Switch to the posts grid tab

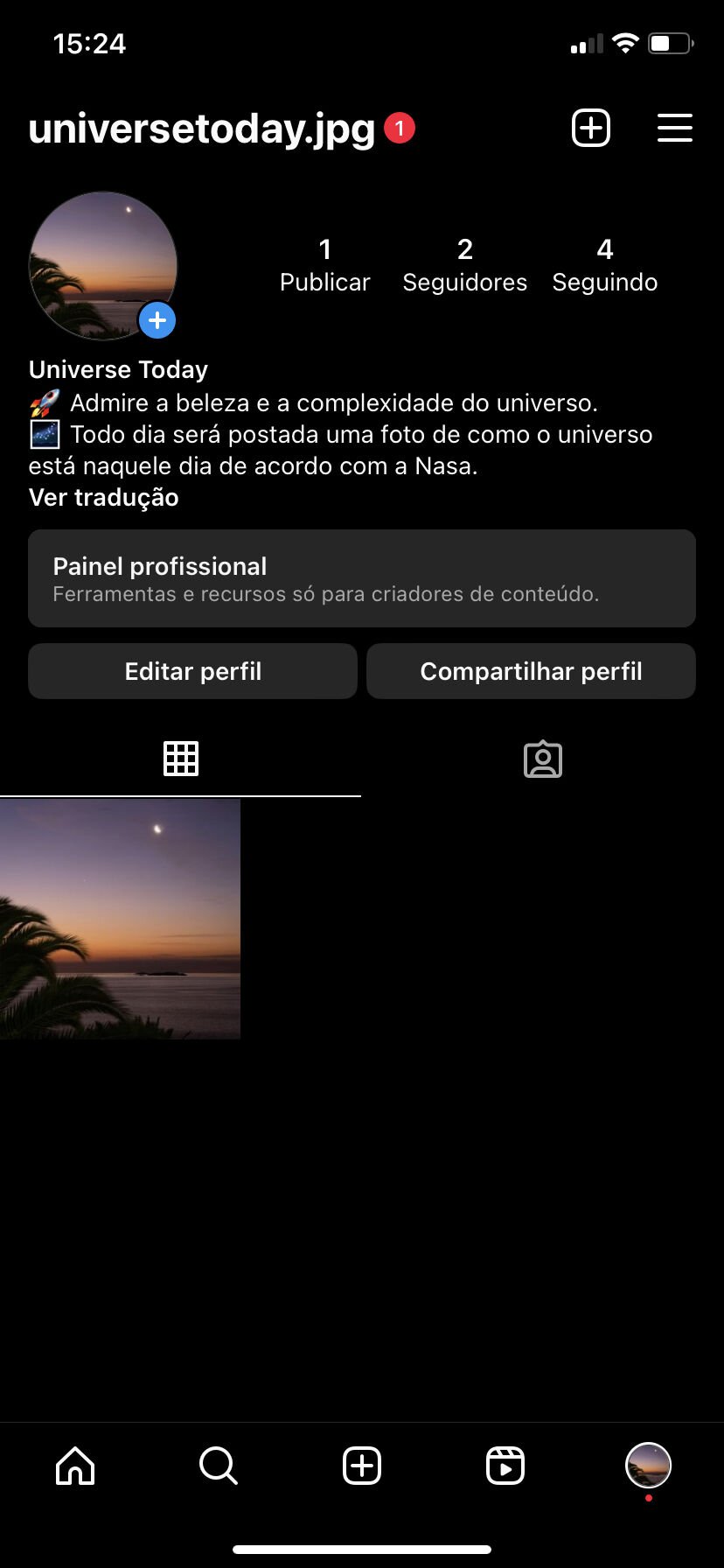pos(181,759)
